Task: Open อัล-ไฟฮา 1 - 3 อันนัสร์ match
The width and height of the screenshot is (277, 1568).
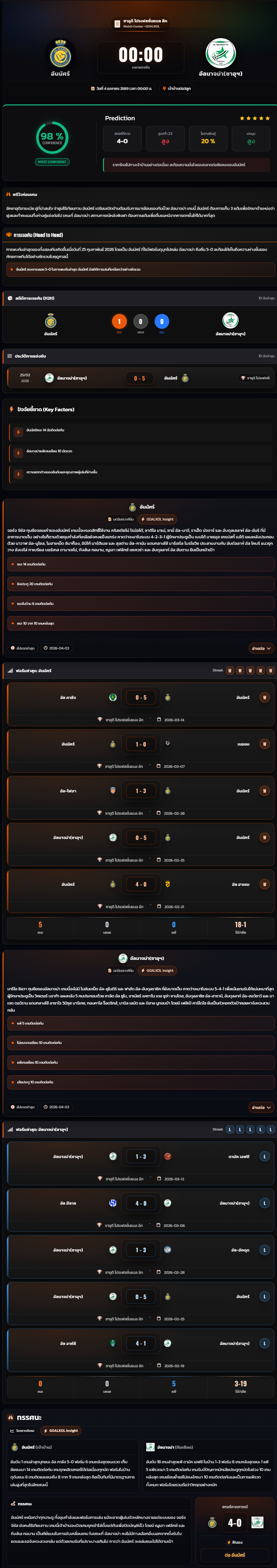Action: [x=140, y=791]
